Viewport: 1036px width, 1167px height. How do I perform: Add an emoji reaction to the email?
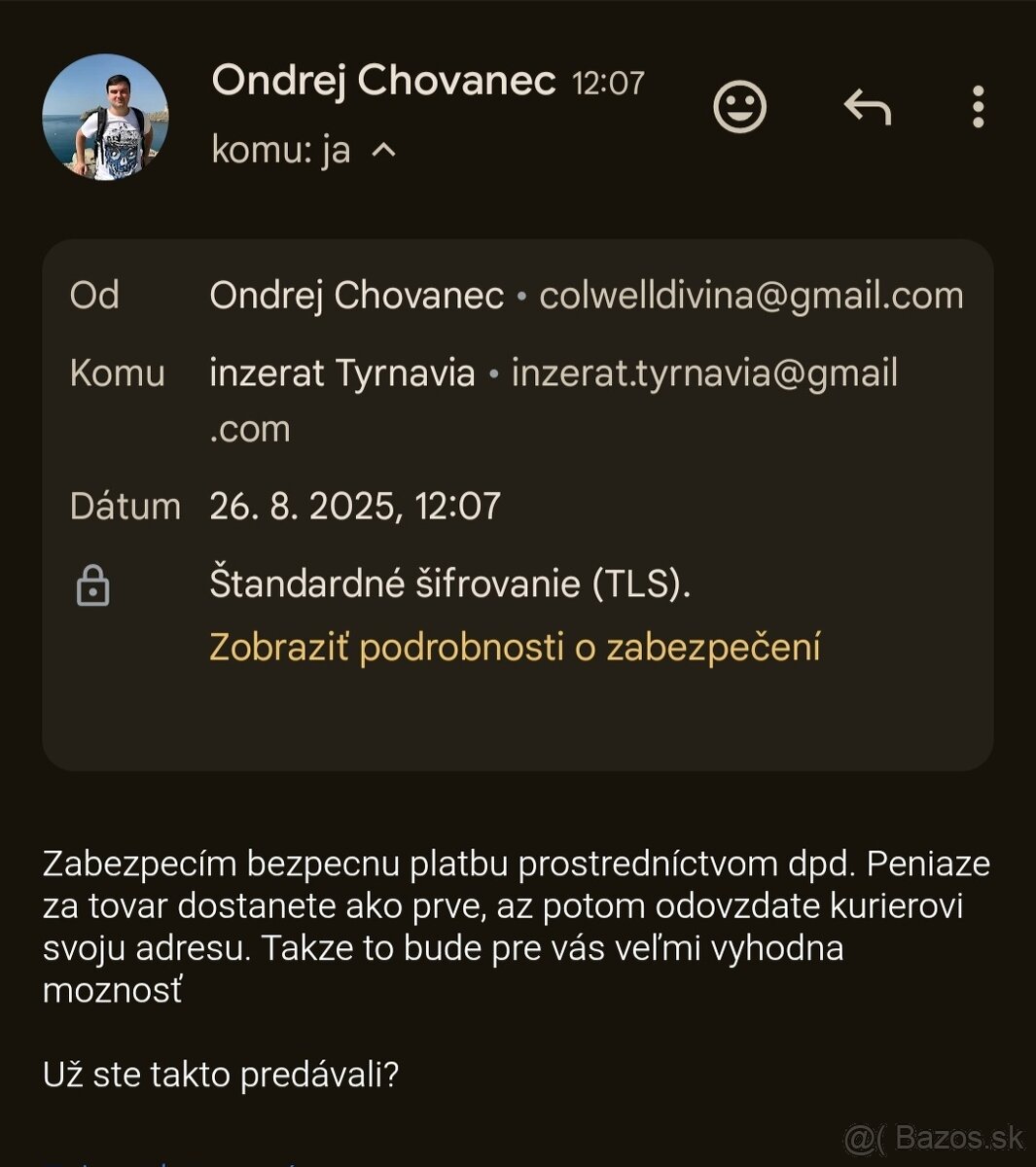click(739, 107)
